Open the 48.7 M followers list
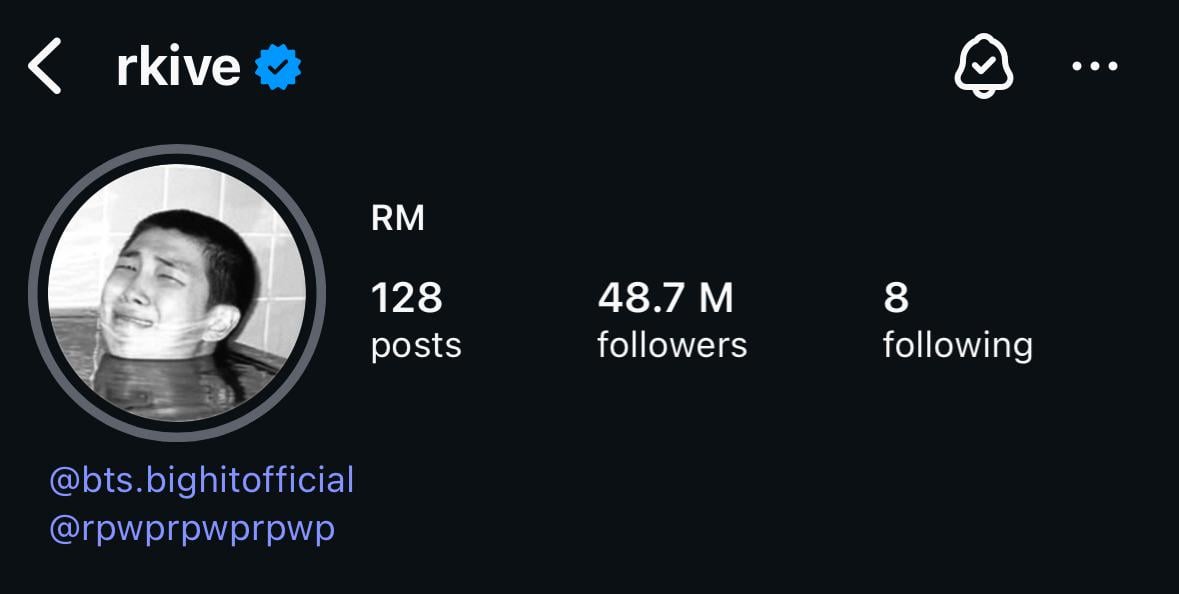The width and height of the screenshot is (1179, 594). (x=671, y=319)
